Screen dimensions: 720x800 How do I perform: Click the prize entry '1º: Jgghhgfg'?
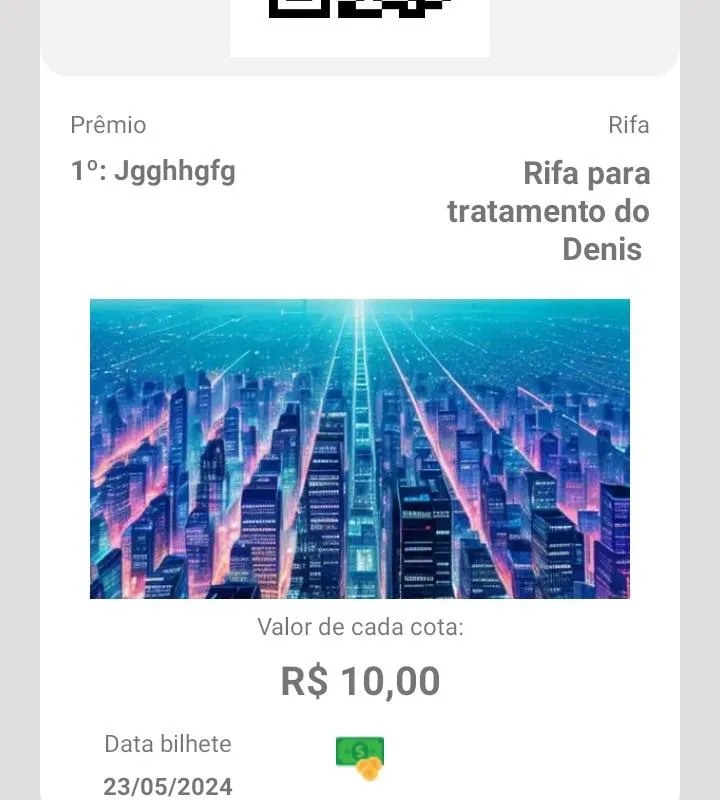(153, 170)
